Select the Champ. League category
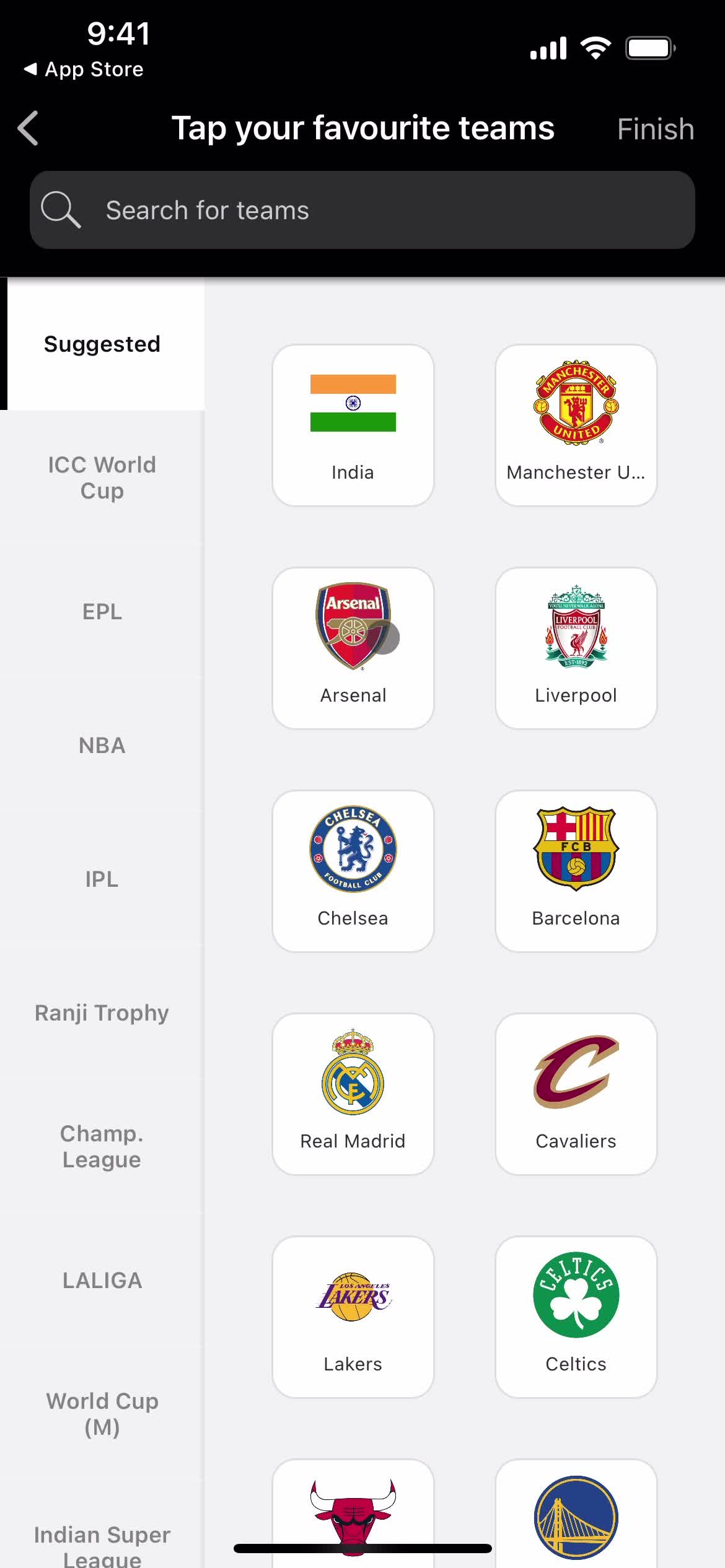Screen dimensions: 725x1568 [102, 1146]
